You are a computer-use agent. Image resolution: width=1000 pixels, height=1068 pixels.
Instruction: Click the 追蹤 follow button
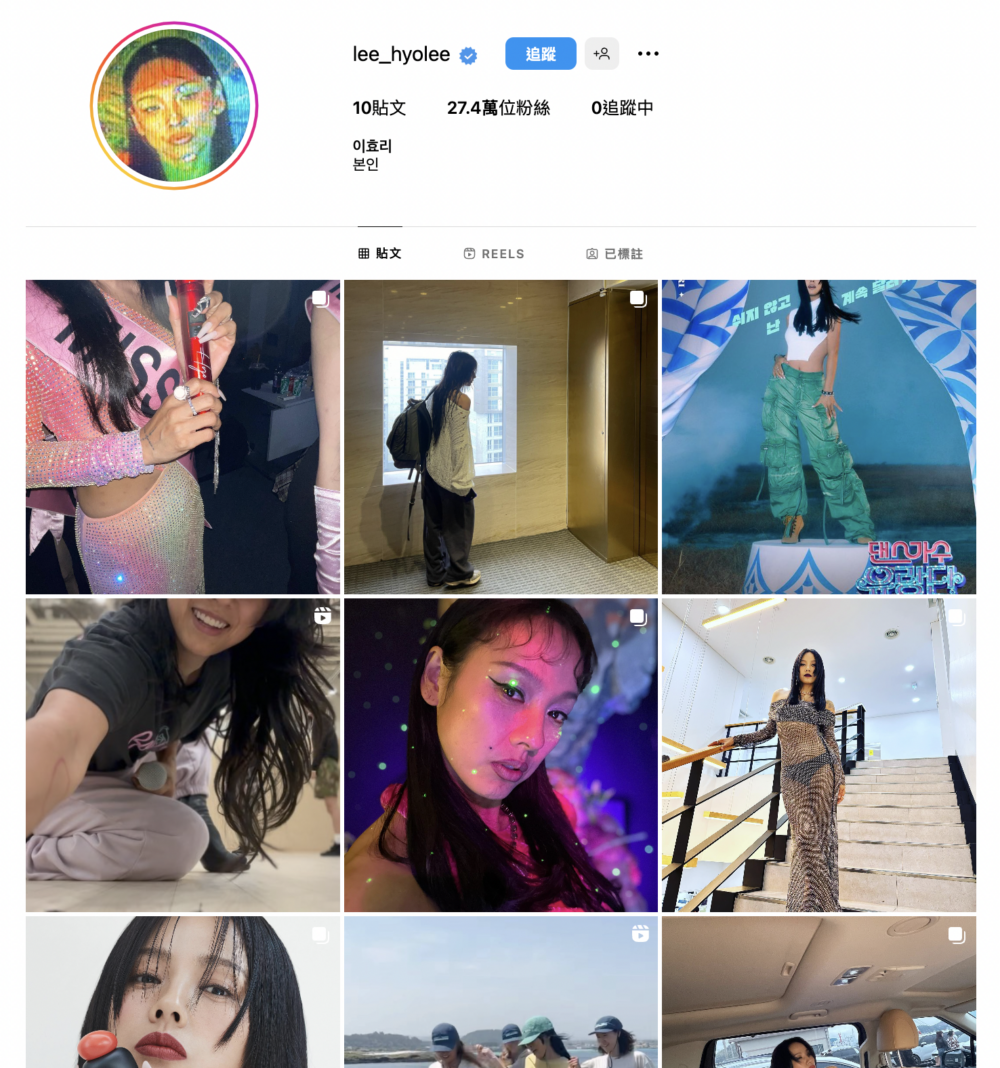tap(540, 54)
